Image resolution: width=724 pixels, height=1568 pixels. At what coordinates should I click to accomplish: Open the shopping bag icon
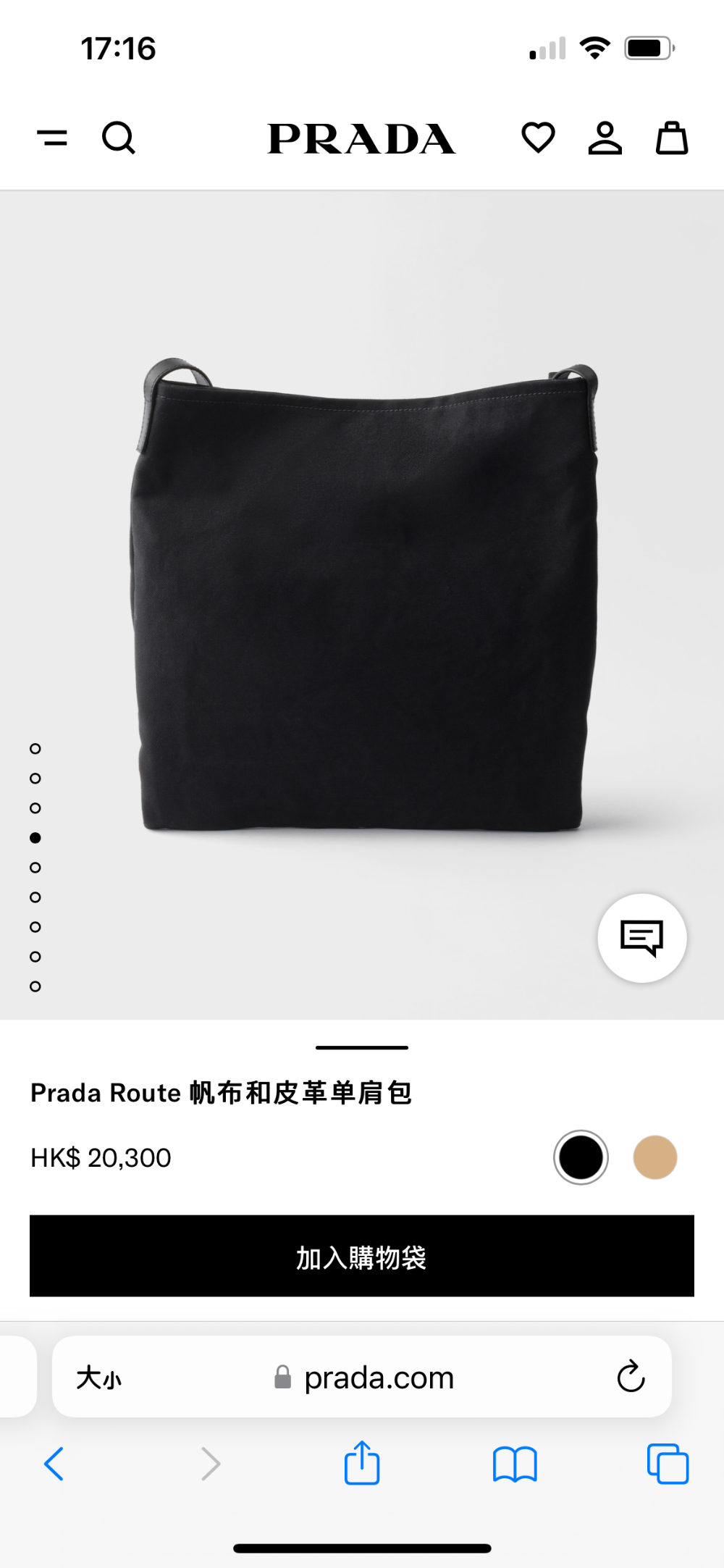tap(672, 138)
